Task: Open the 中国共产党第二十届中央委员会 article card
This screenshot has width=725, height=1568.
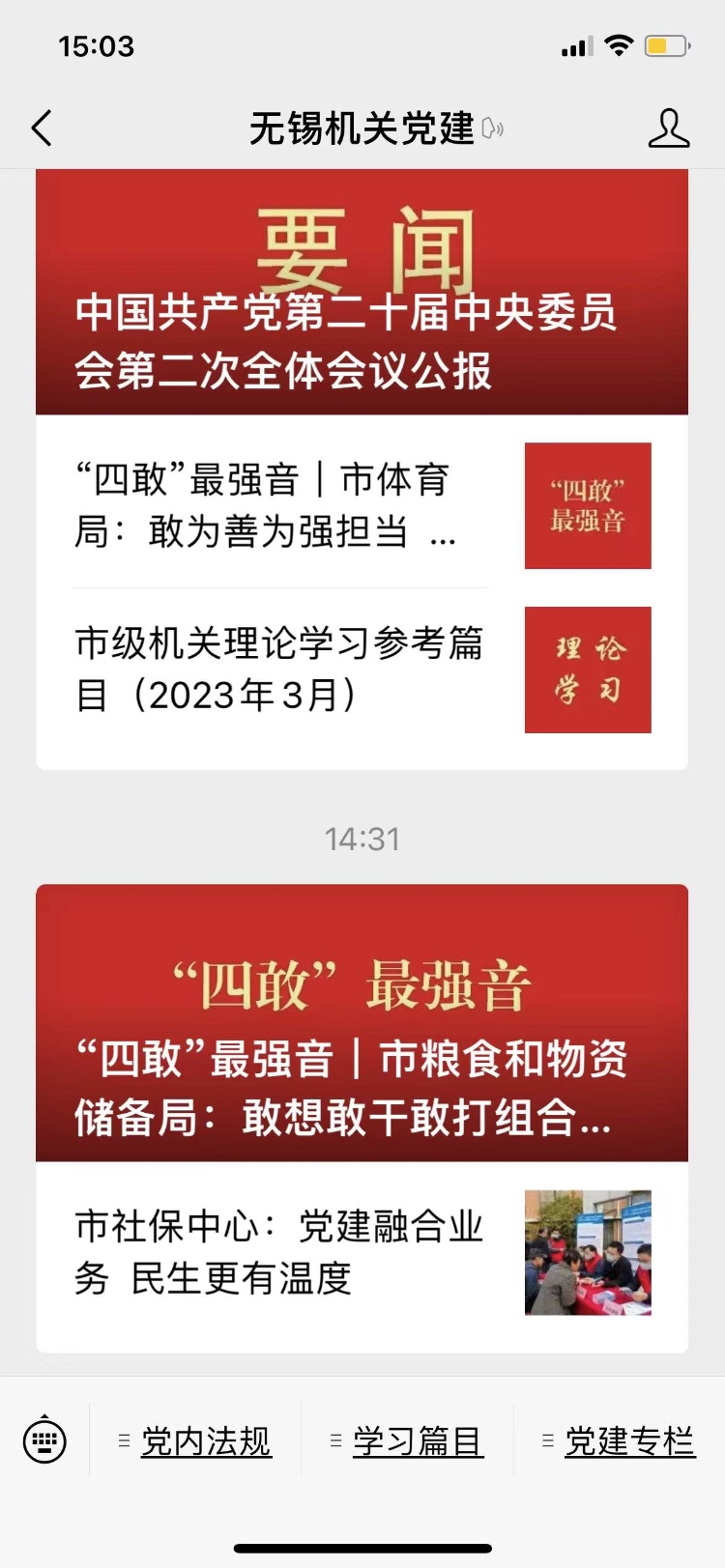Action: 362,293
